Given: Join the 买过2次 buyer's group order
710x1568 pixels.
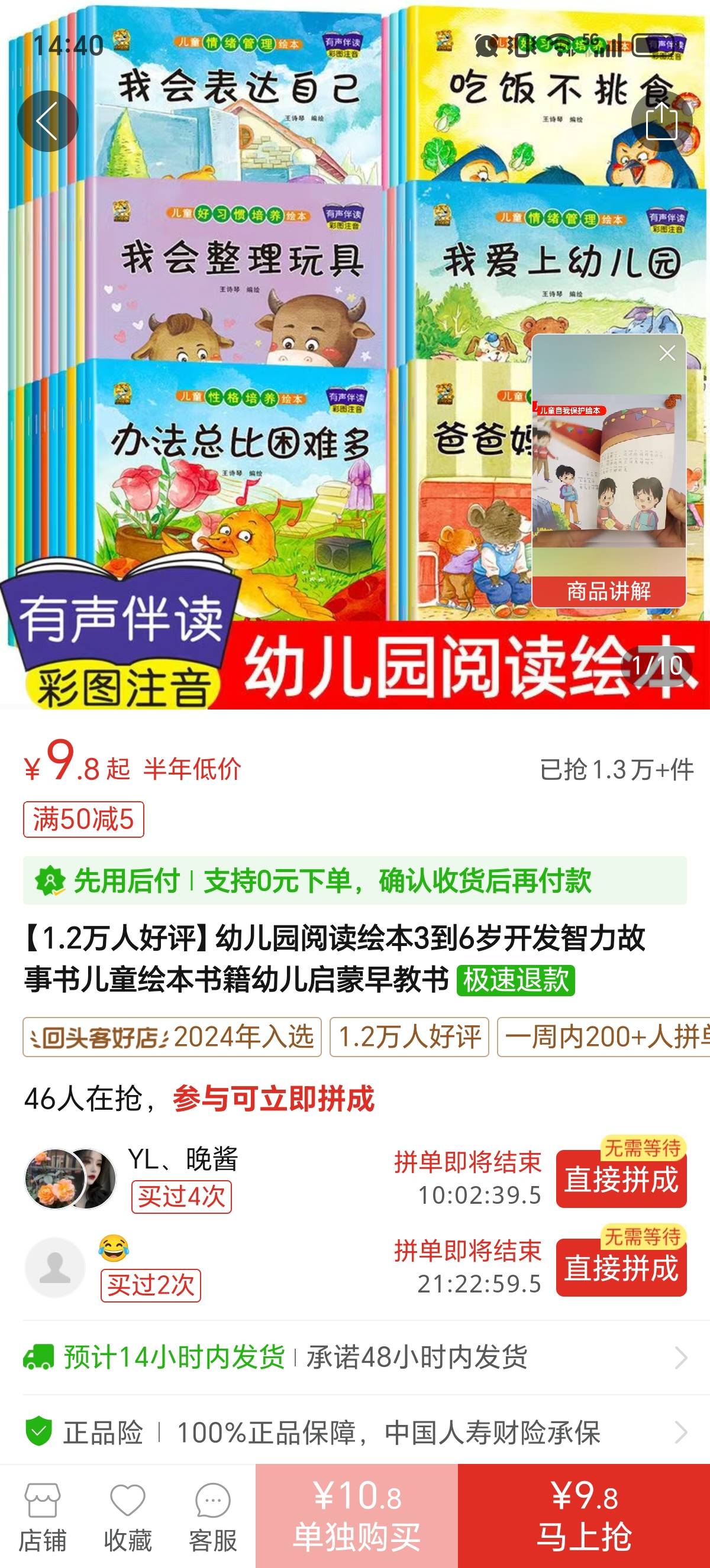Looking at the screenshot, I should pos(621,1268).
